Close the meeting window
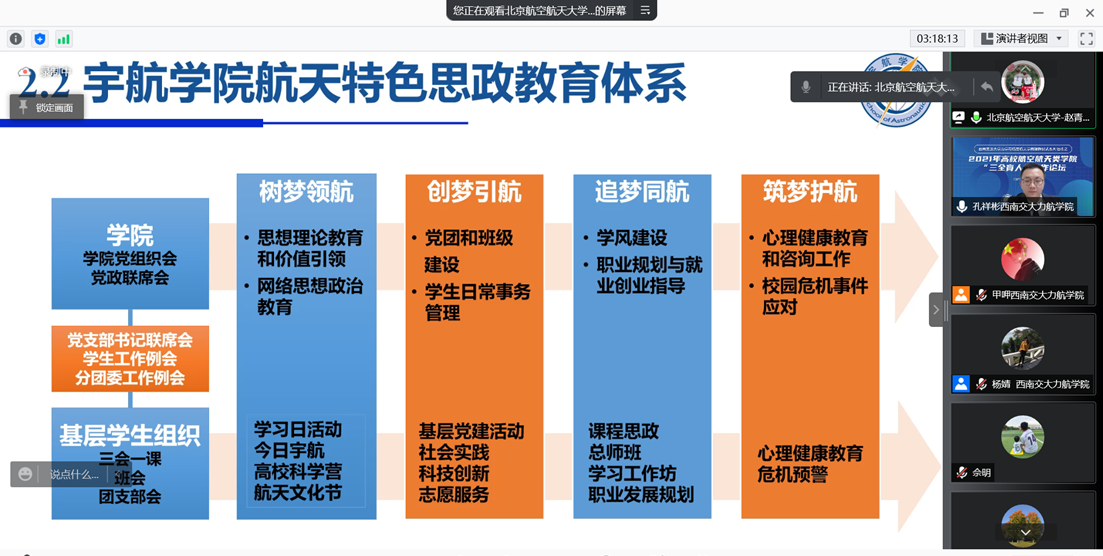This screenshot has width=1103, height=556. click(1089, 13)
